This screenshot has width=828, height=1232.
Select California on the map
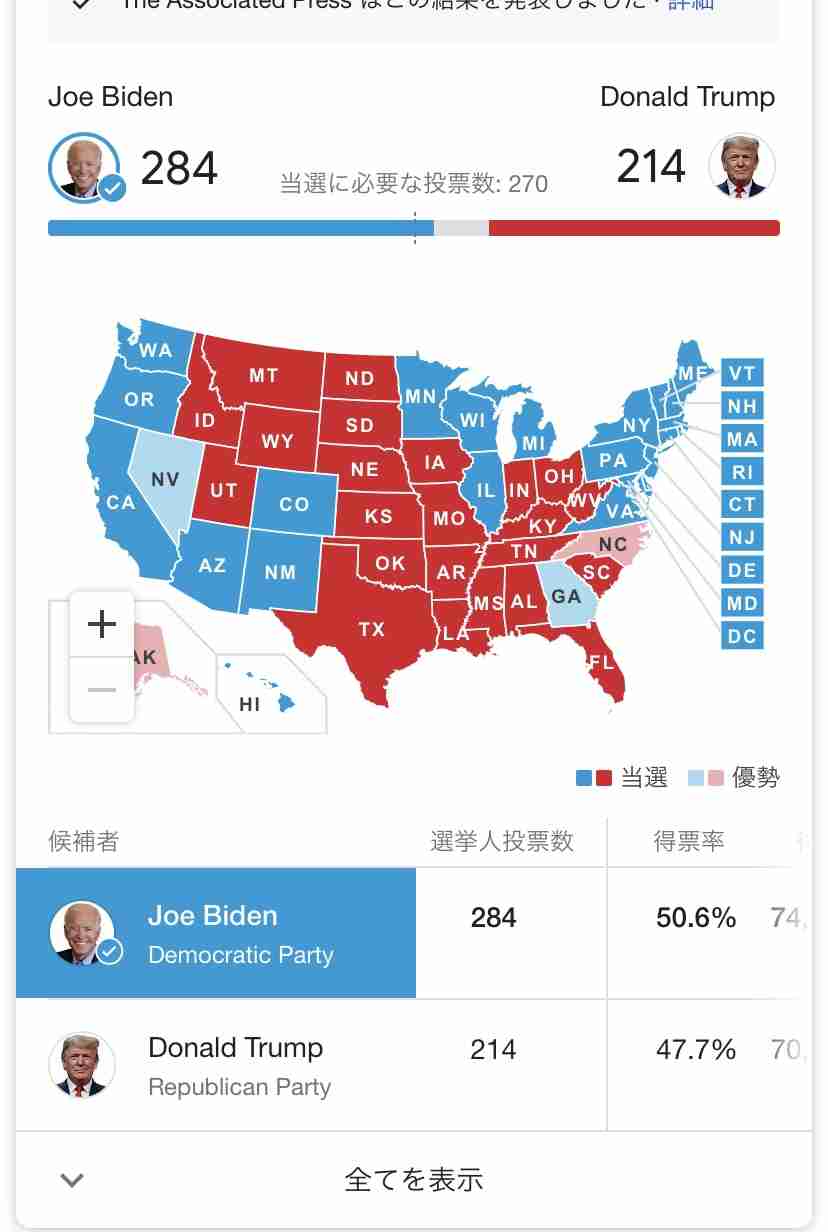[120, 502]
